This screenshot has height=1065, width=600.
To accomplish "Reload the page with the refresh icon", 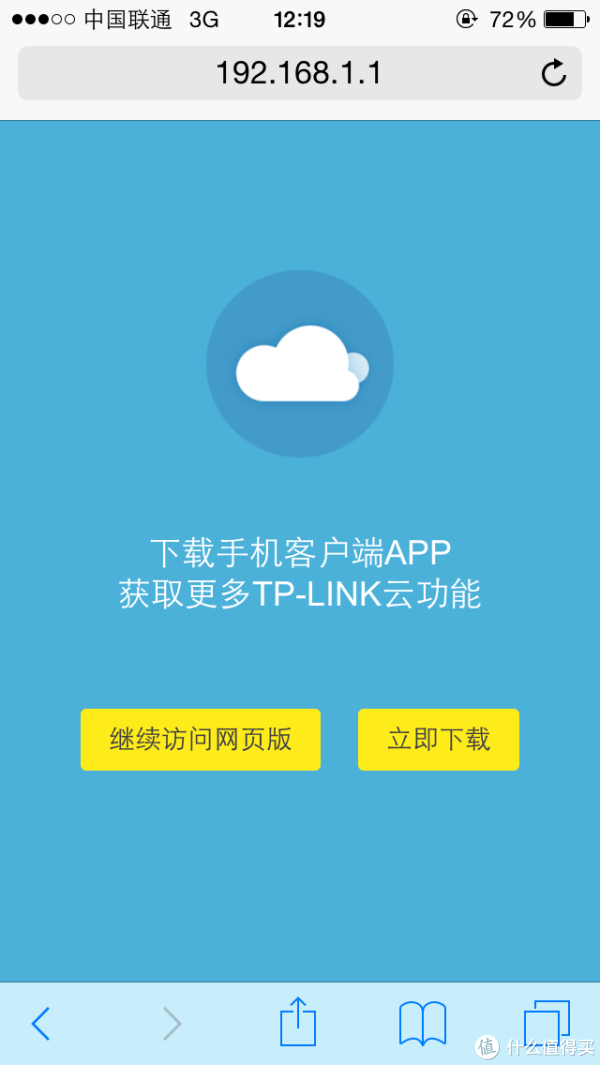I will point(553,73).
